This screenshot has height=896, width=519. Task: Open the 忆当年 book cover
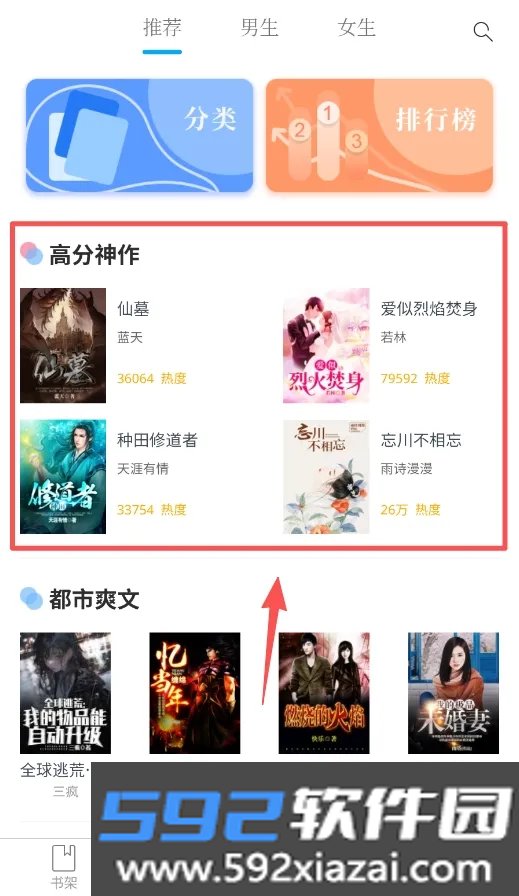point(195,693)
